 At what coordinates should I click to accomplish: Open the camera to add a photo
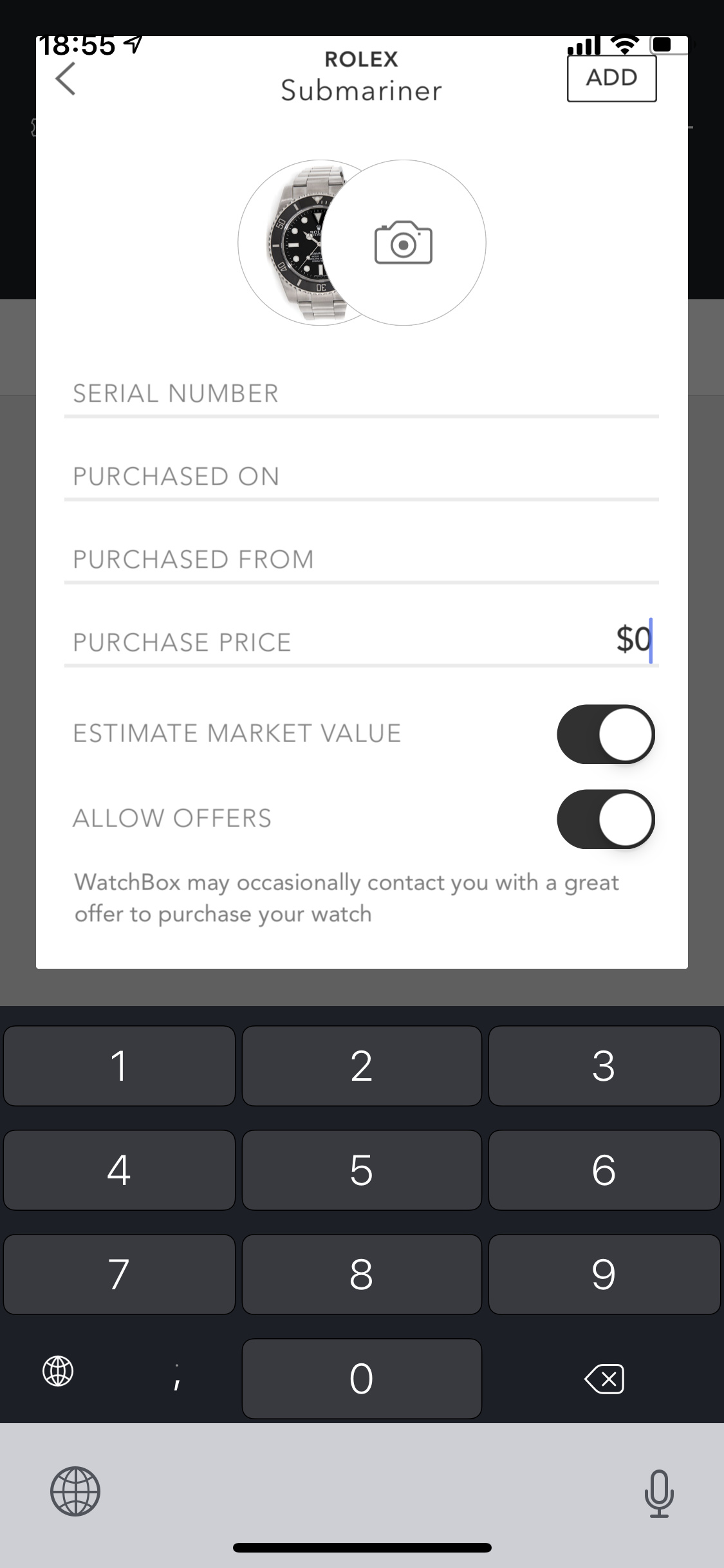click(x=404, y=243)
